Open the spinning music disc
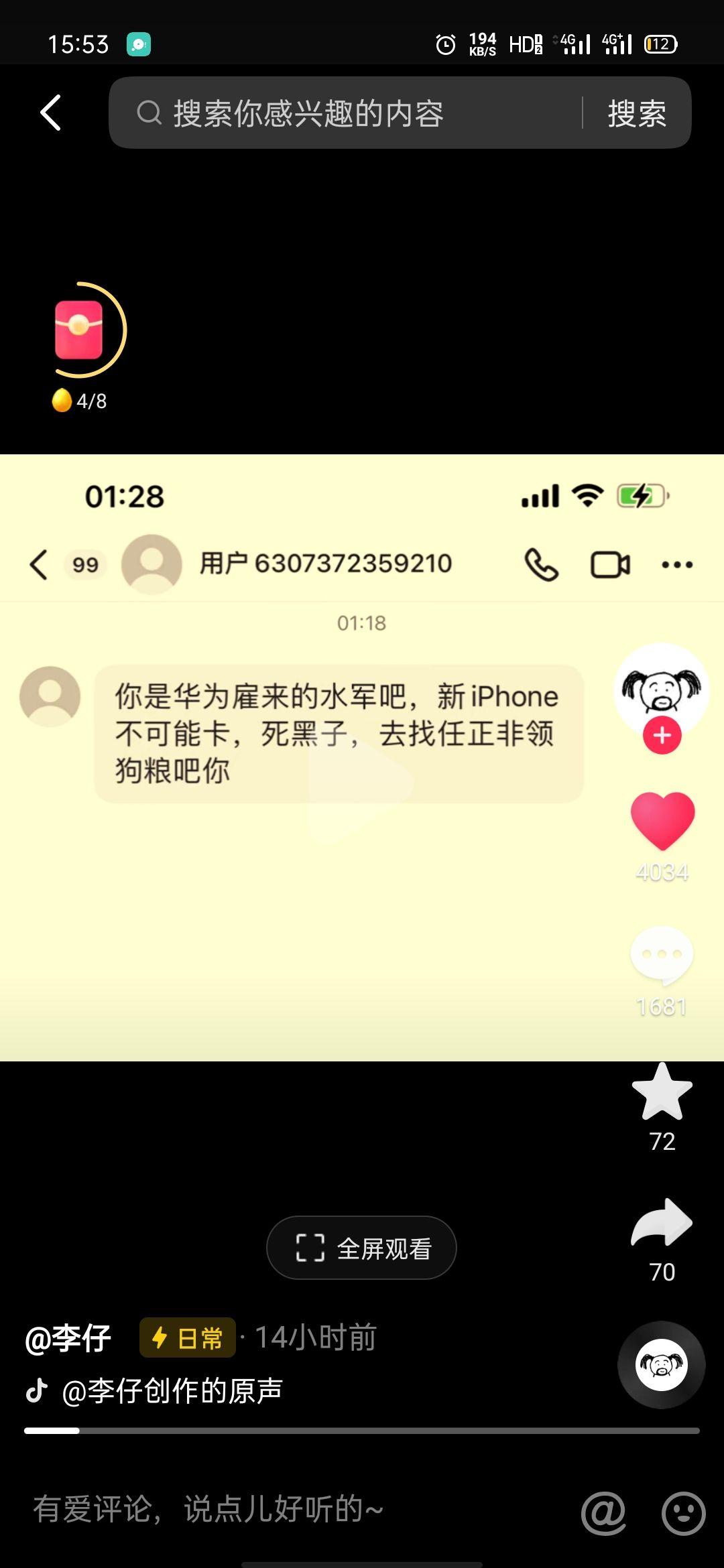 [661, 1364]
